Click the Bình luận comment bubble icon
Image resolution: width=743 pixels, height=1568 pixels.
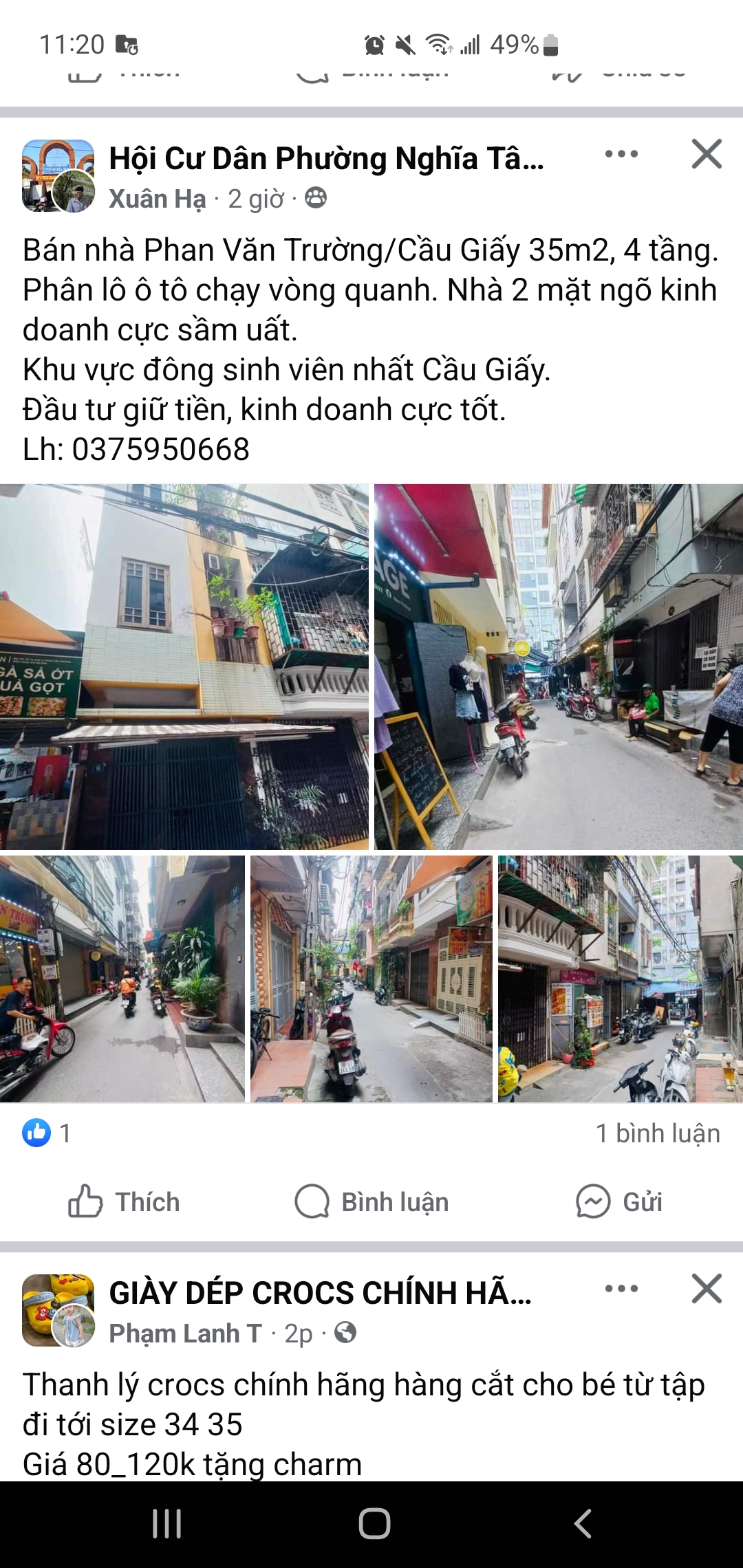313,1201
